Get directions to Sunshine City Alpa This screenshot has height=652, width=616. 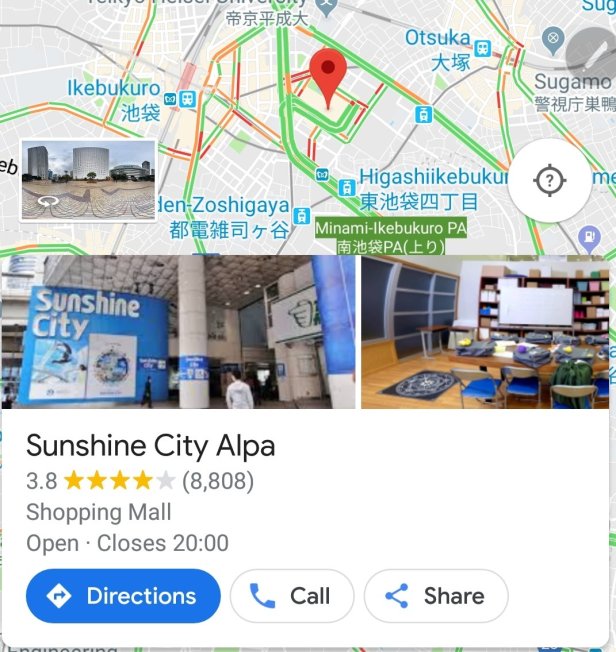coord(123,596)
